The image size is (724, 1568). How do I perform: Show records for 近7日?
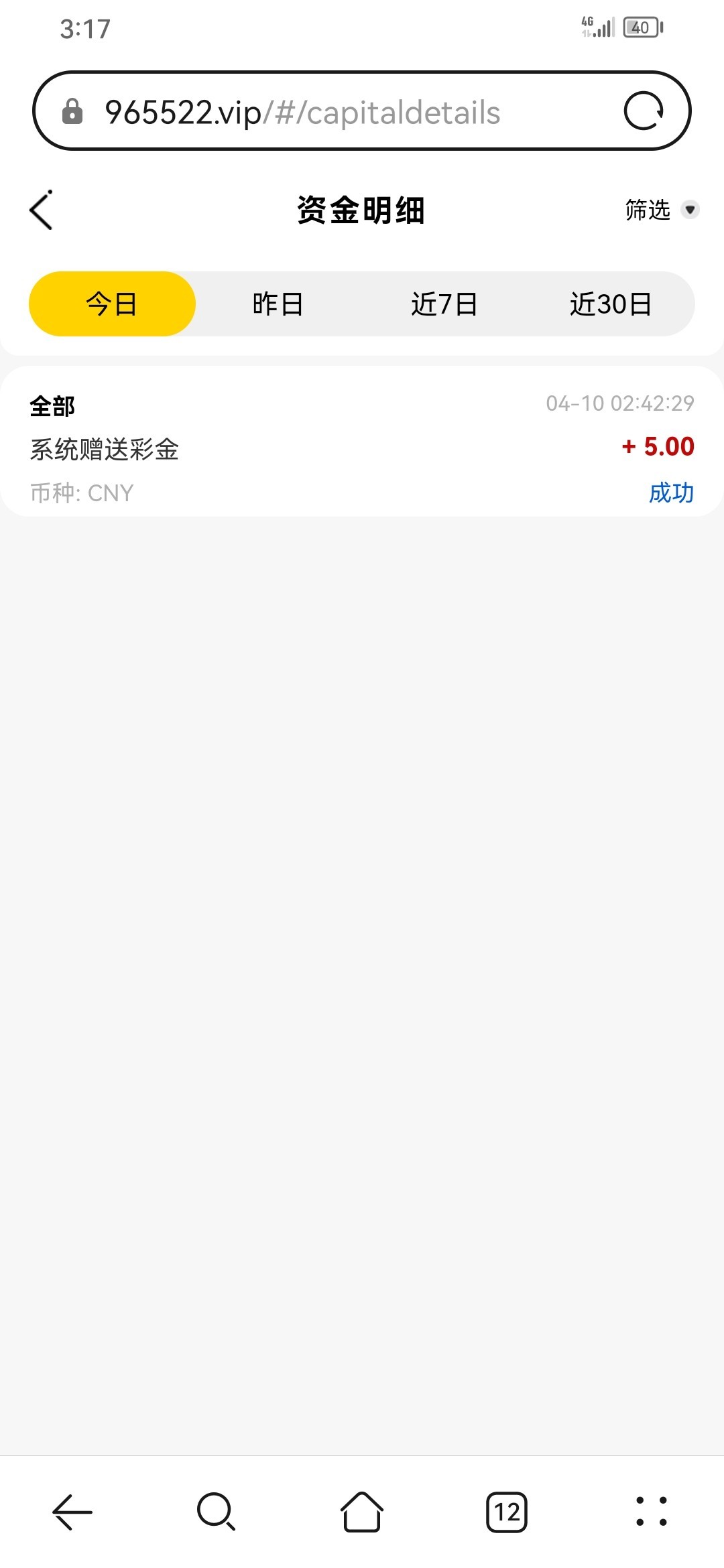click(444, 304)
